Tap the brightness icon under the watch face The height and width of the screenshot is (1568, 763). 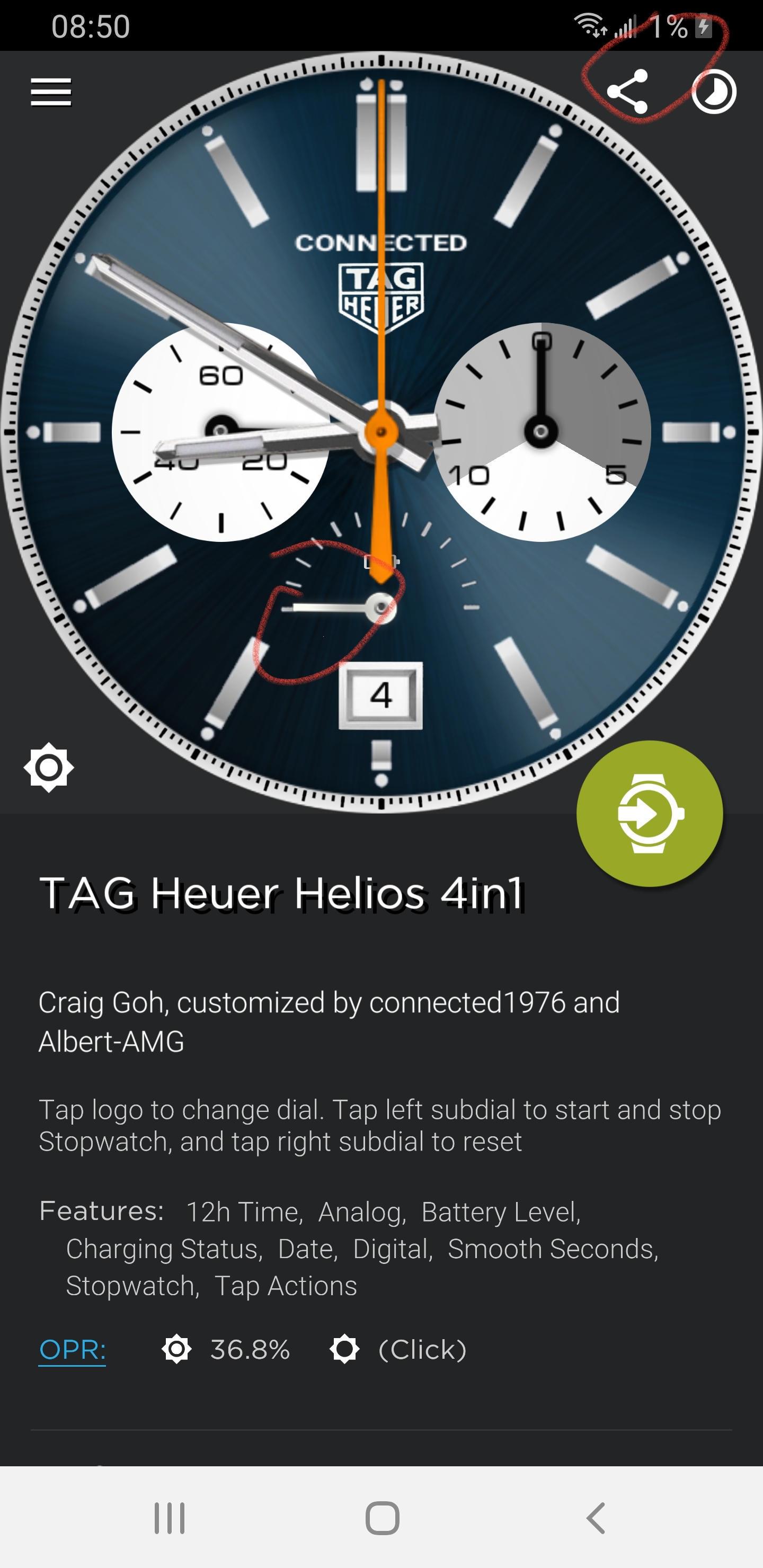[x=49, y=767]
